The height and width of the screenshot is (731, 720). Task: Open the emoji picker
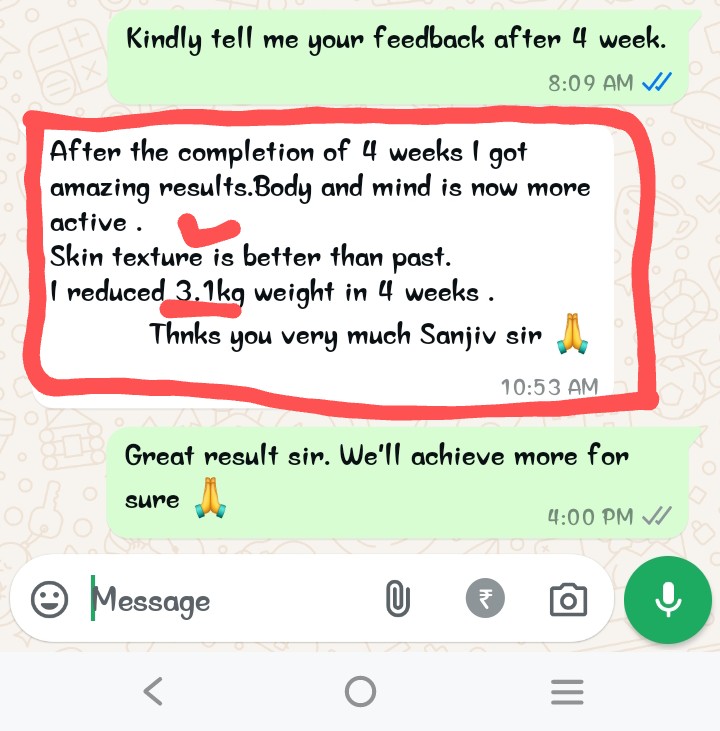click(50, 600)
